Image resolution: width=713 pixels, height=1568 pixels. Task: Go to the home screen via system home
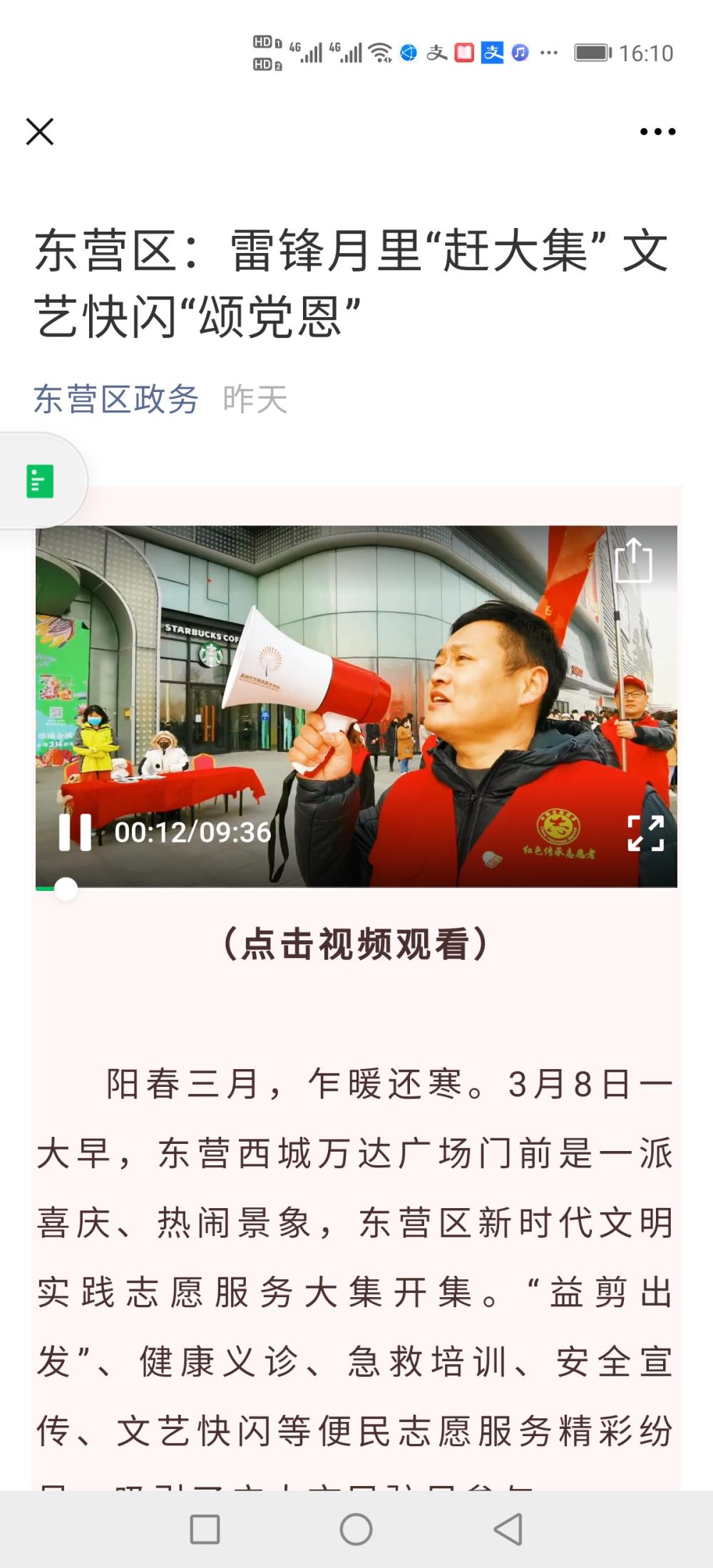pos(356,1529)
